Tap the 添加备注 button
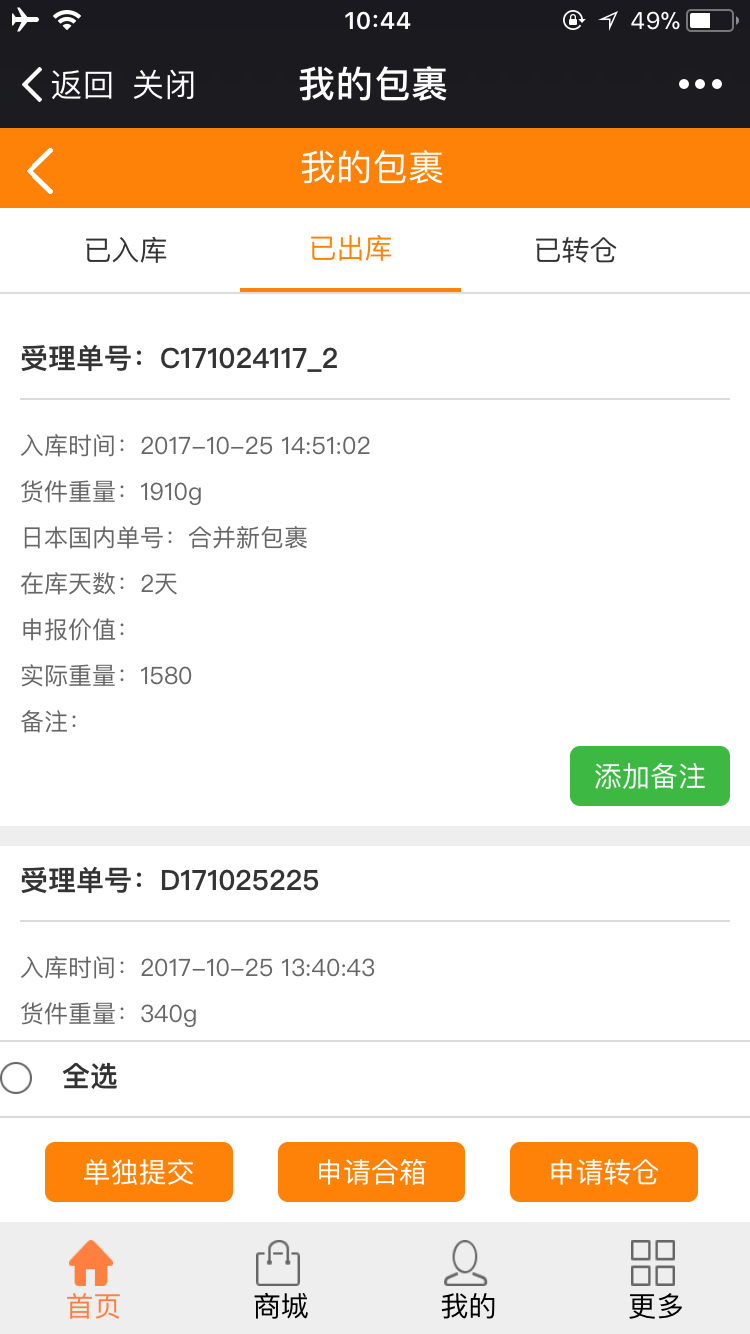750x1334 pixels. click(650, 776)
